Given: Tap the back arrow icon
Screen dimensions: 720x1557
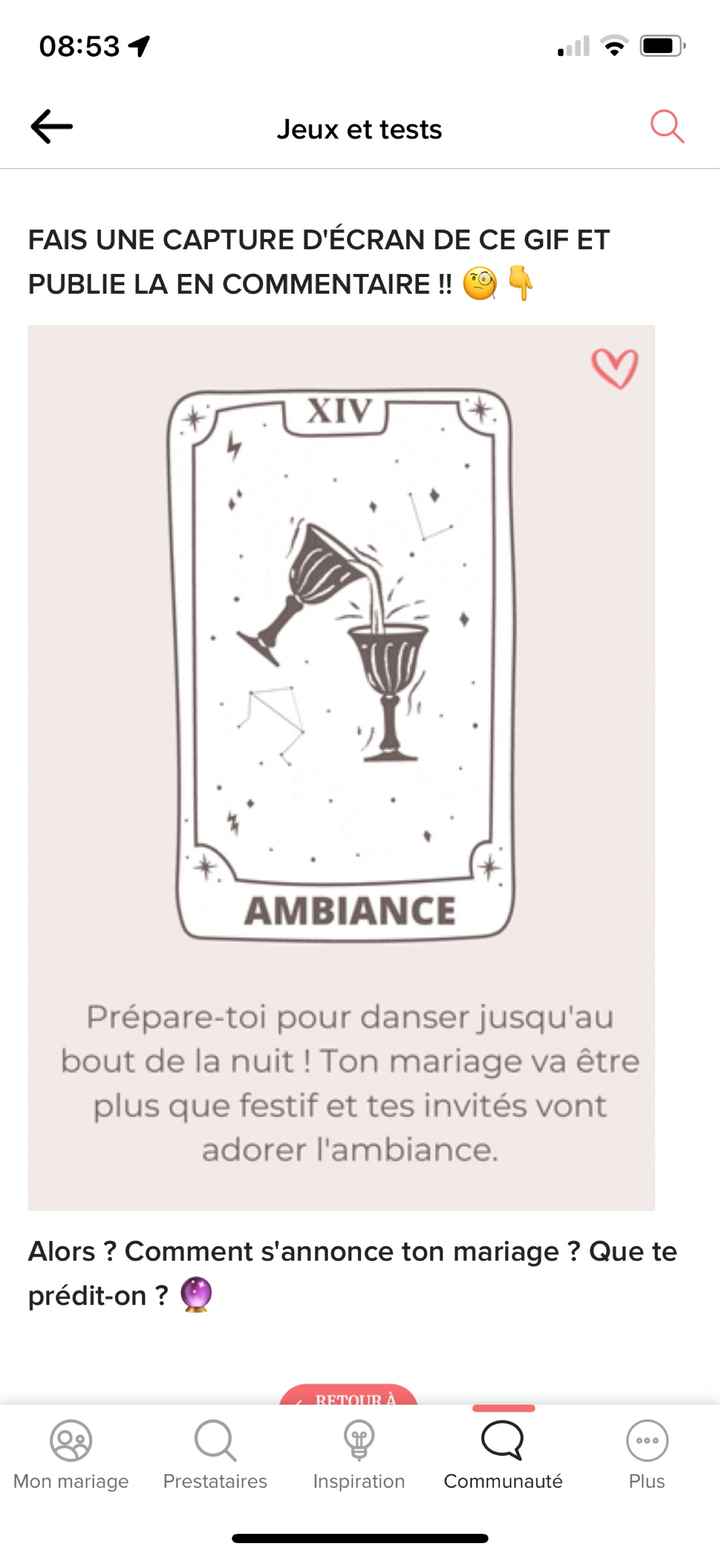Looking at the screenshot, I should click(x=52, y=127).
